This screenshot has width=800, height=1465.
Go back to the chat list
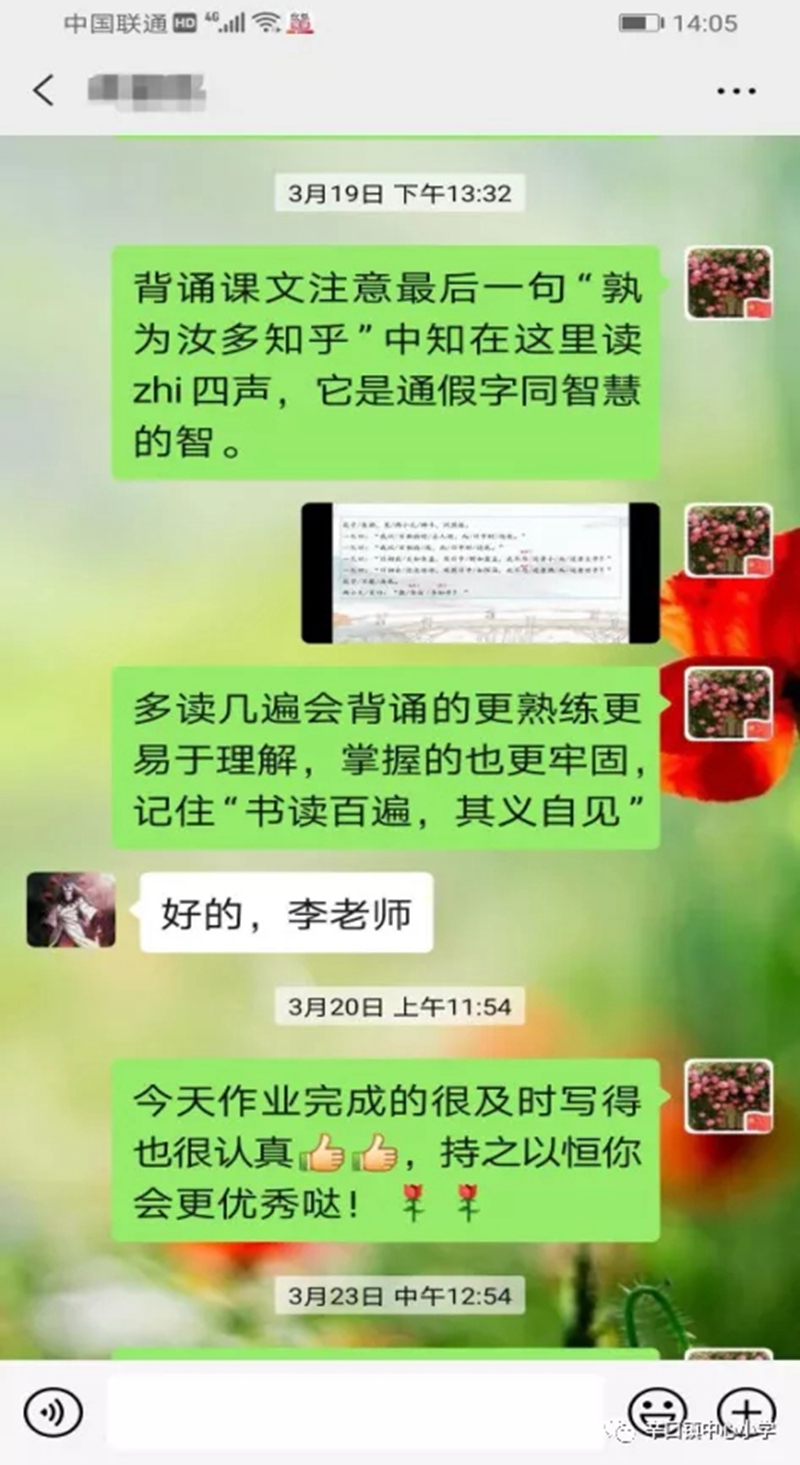(43, 90)
